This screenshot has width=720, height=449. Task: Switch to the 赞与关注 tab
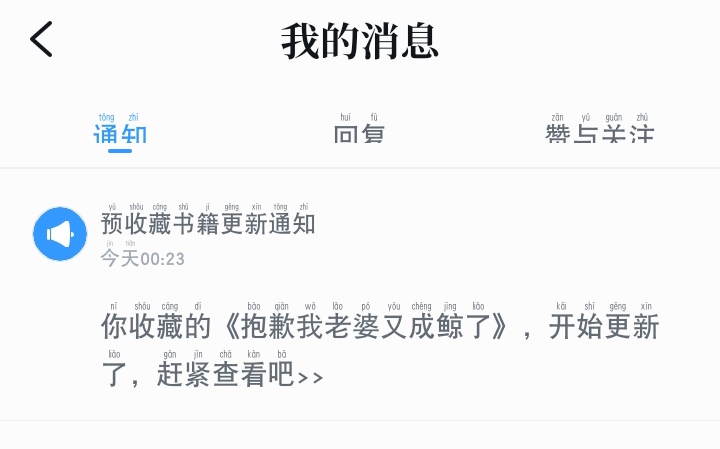pyautogui.click(x=599, y=133)
